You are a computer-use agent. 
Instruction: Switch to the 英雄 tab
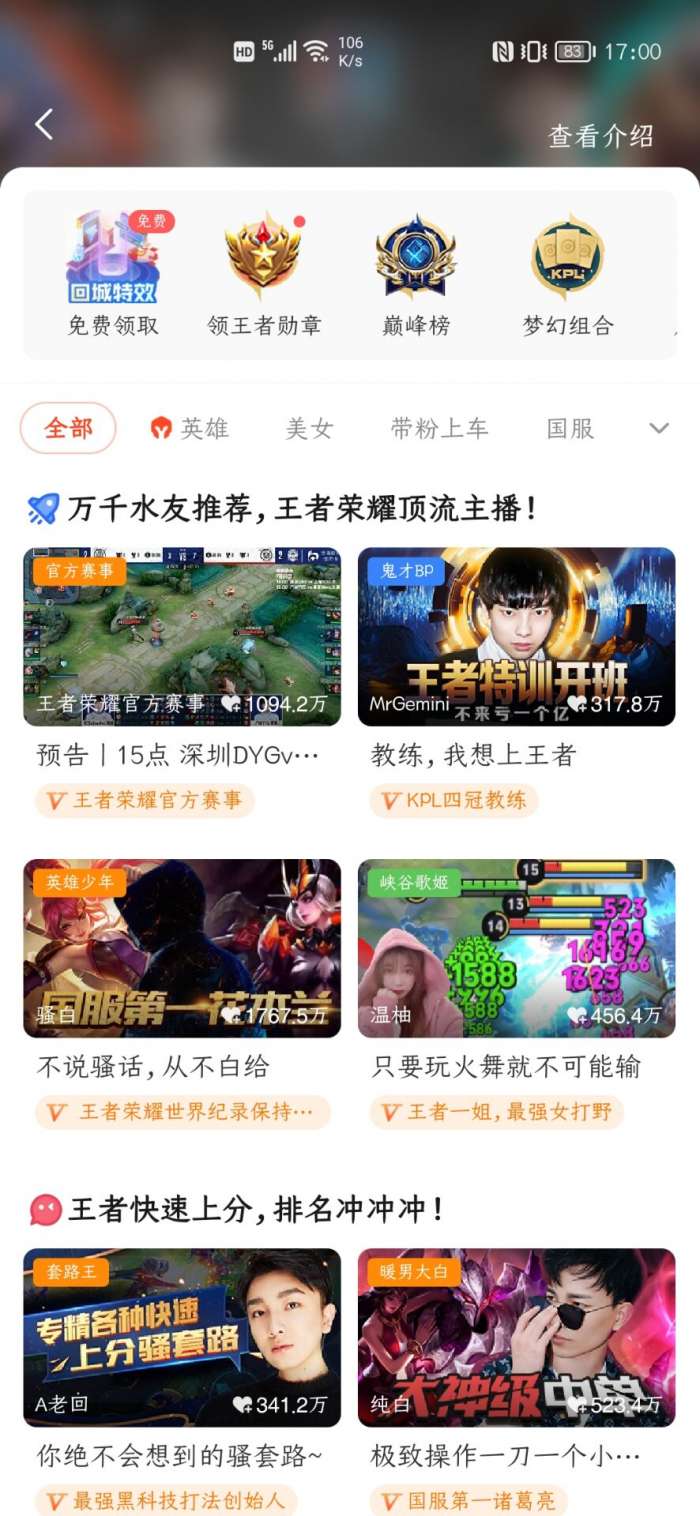click(189, 429)
